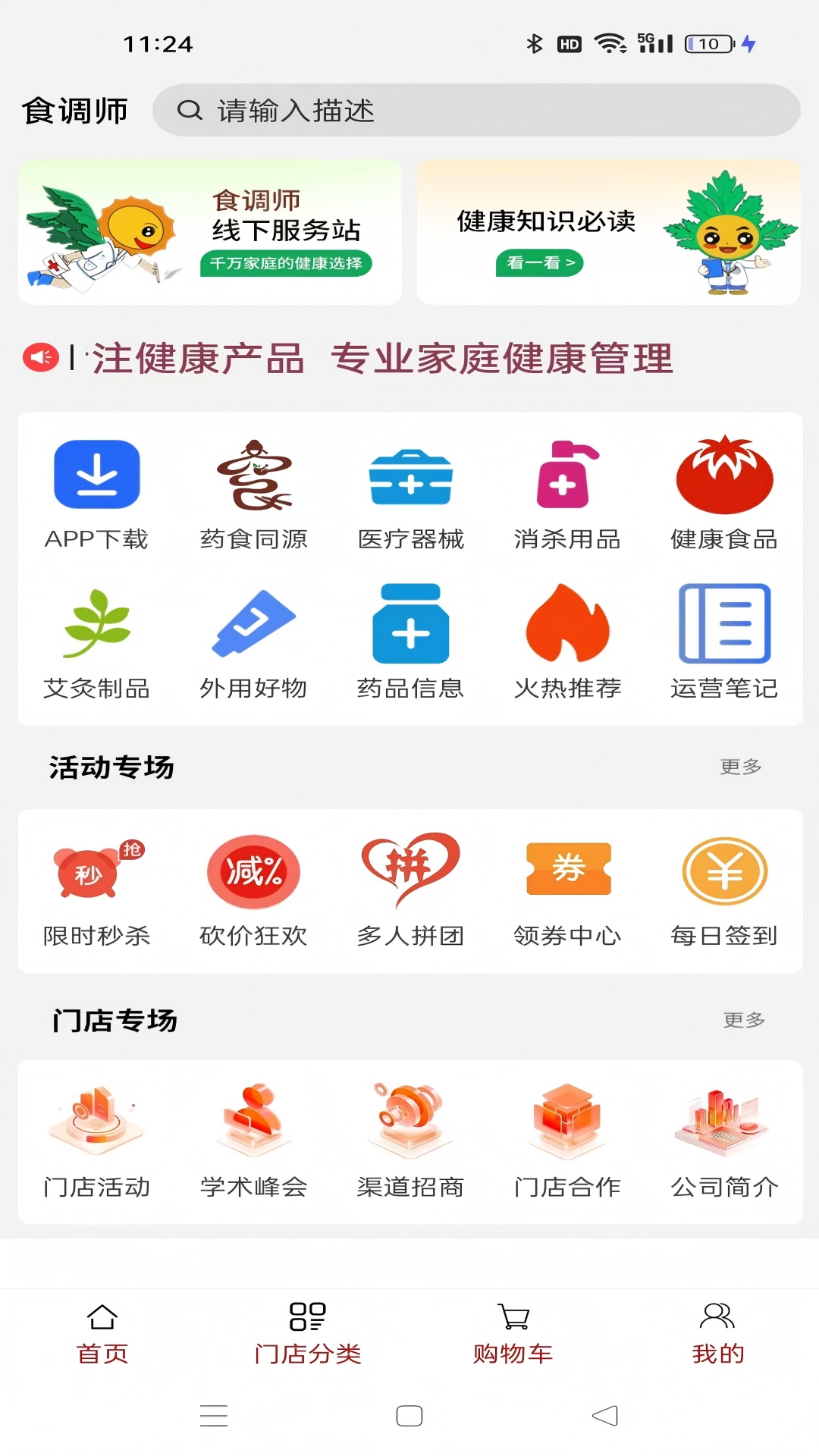Switch to the 门店分类 tab
819x1456 pixels.
pyautogui.click(x=308, y=1335)
